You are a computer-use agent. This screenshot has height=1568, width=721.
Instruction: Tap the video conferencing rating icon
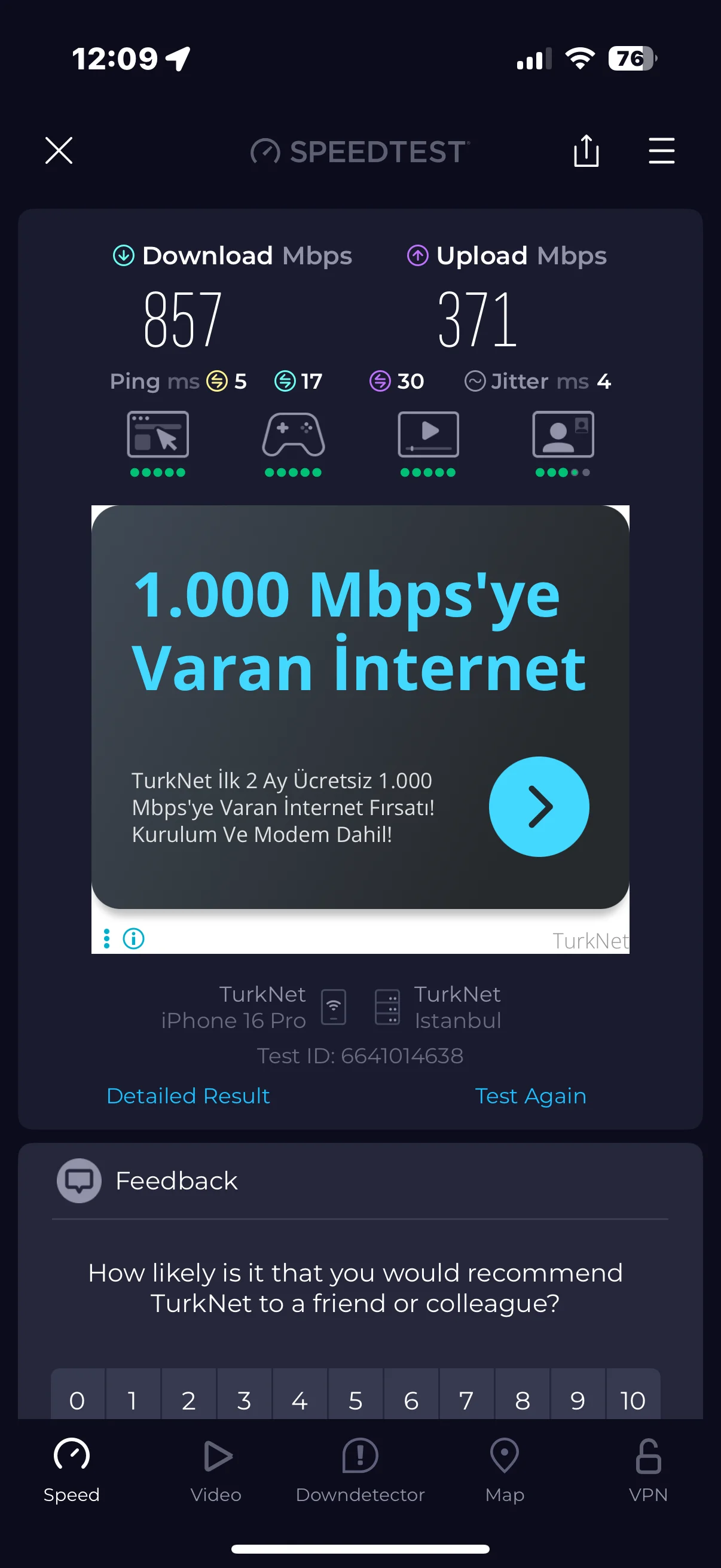(x=563, y=435)
